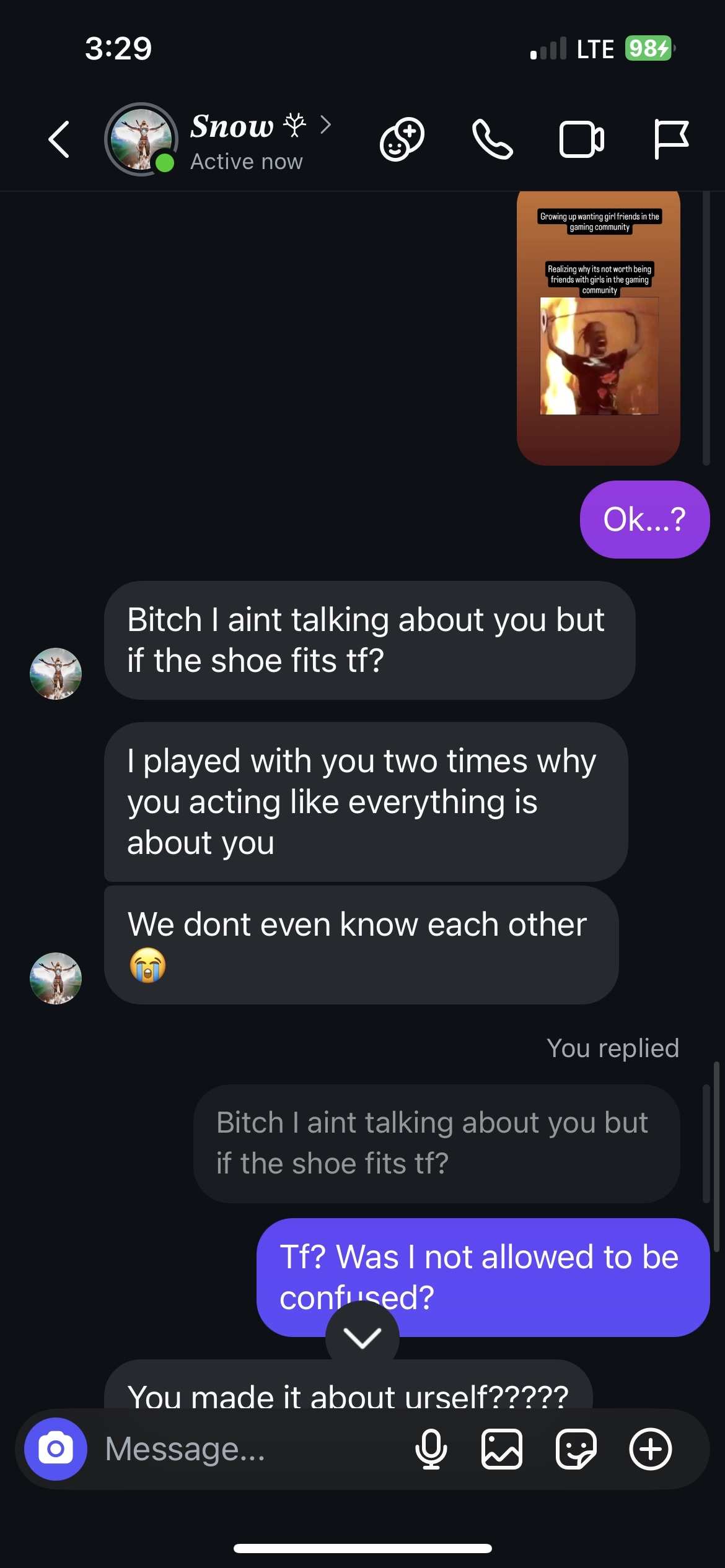Open the shared gaming community story image
The image size is (725, 1568).
(599, 328)
